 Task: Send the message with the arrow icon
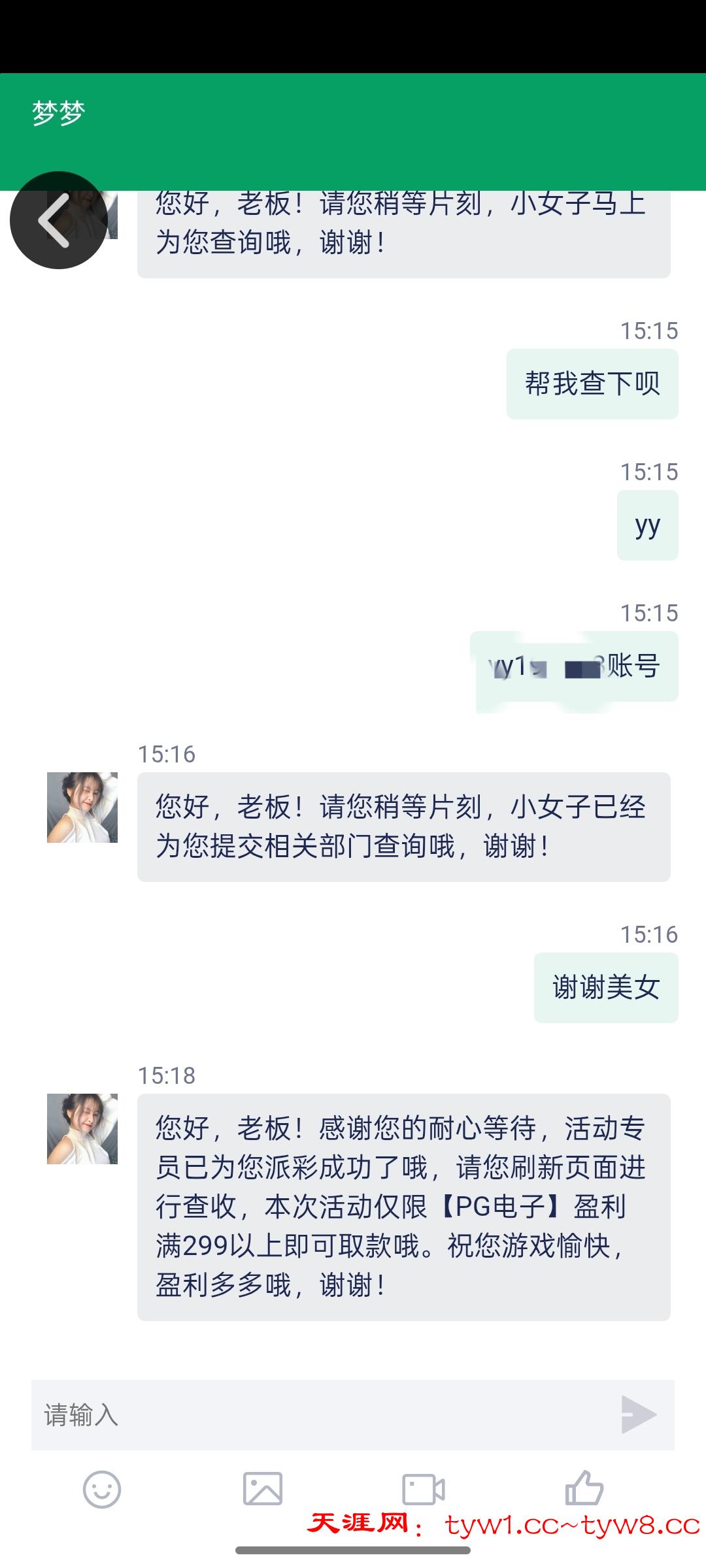(638, 1415)
